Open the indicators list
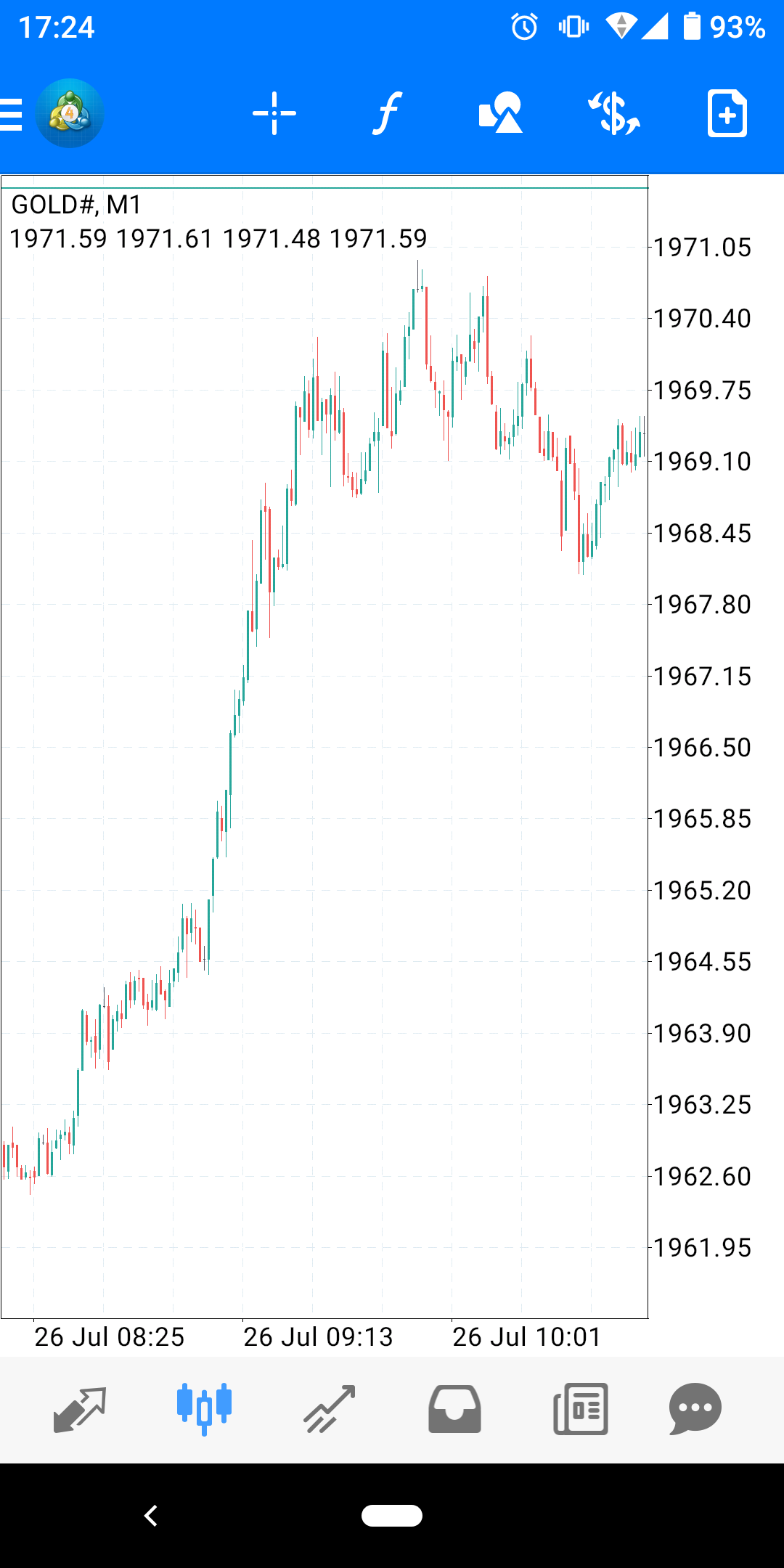The height and width of the screenshot is (1568, 784). click(388, 114)
